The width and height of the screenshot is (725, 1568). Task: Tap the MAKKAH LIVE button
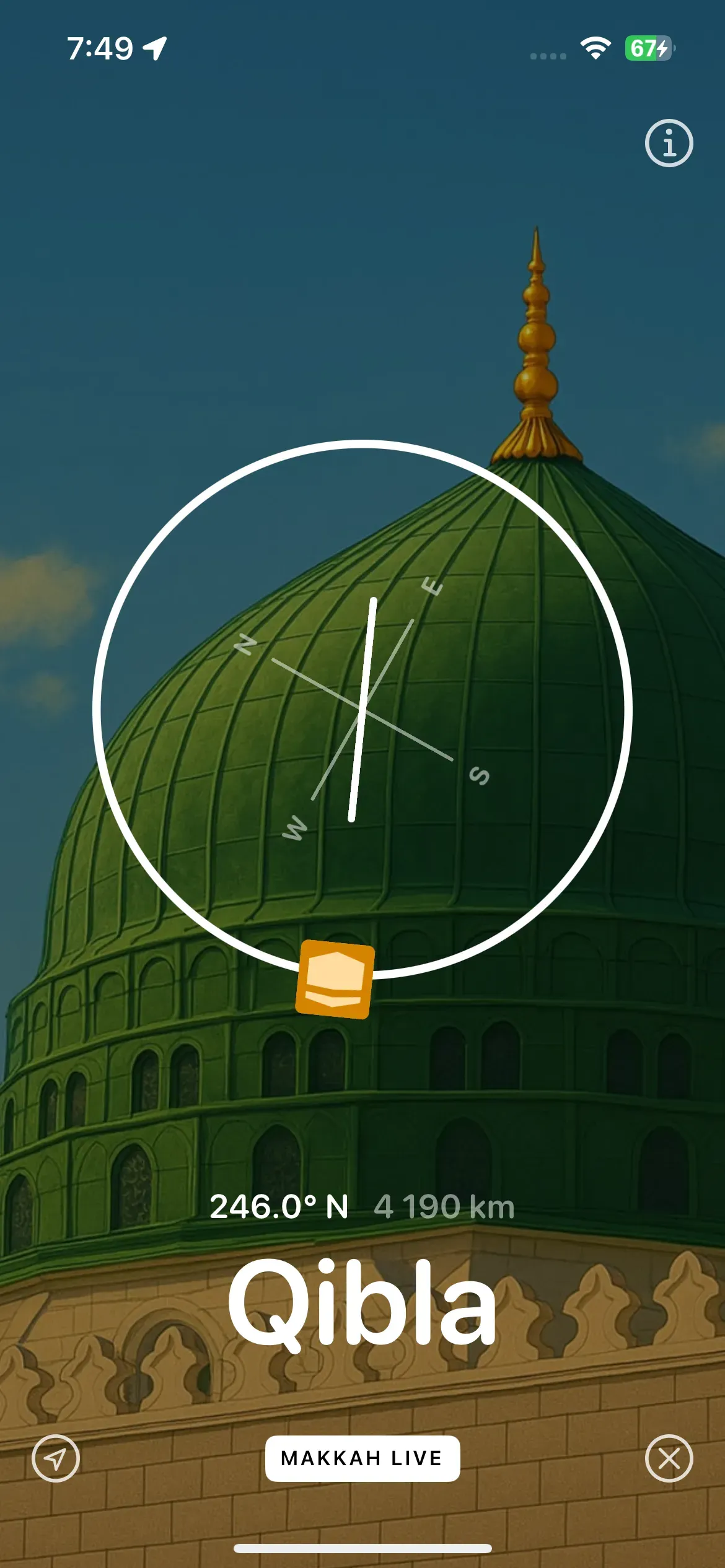point(362,1458)
